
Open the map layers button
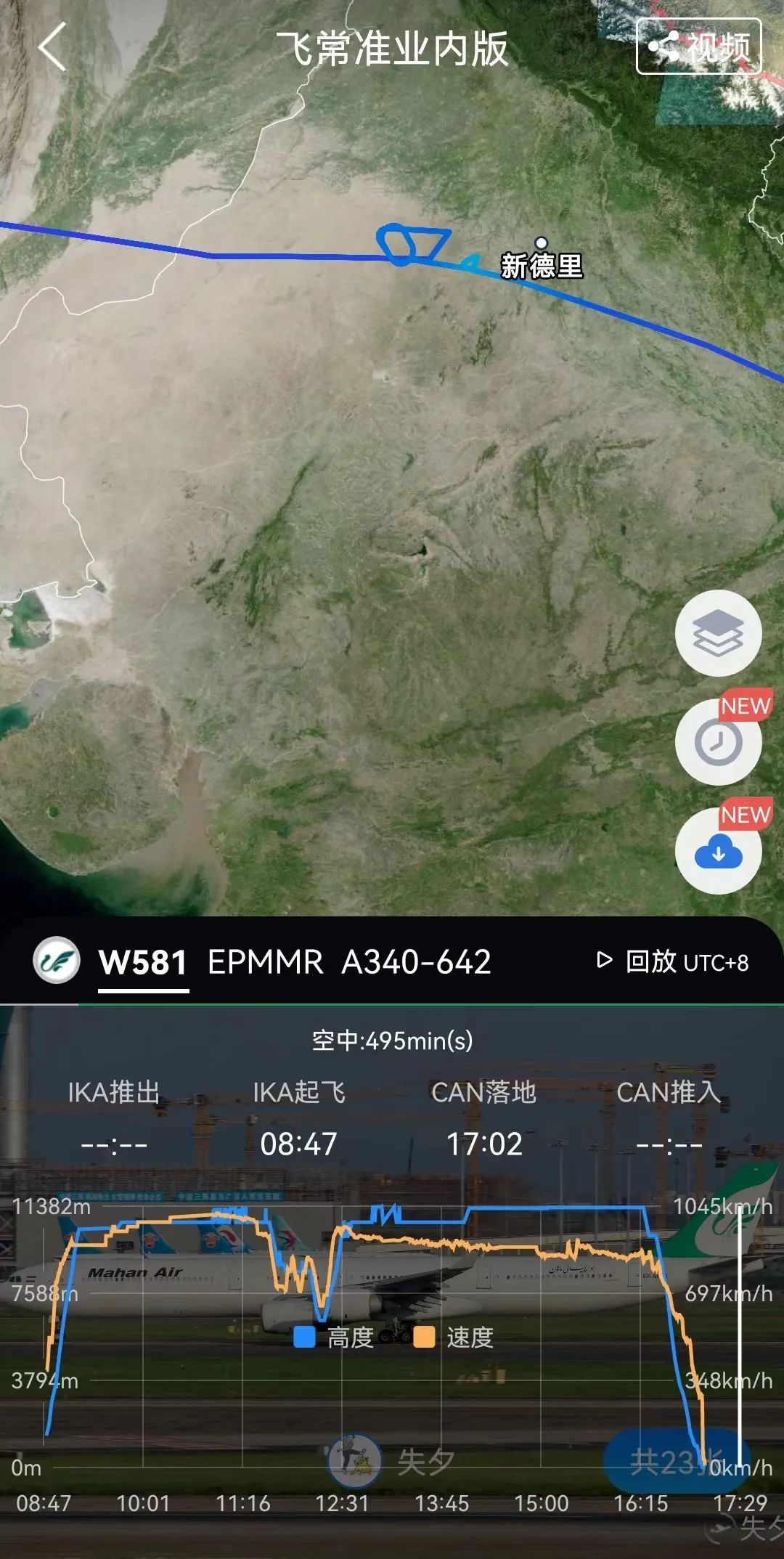click(718, 633)
